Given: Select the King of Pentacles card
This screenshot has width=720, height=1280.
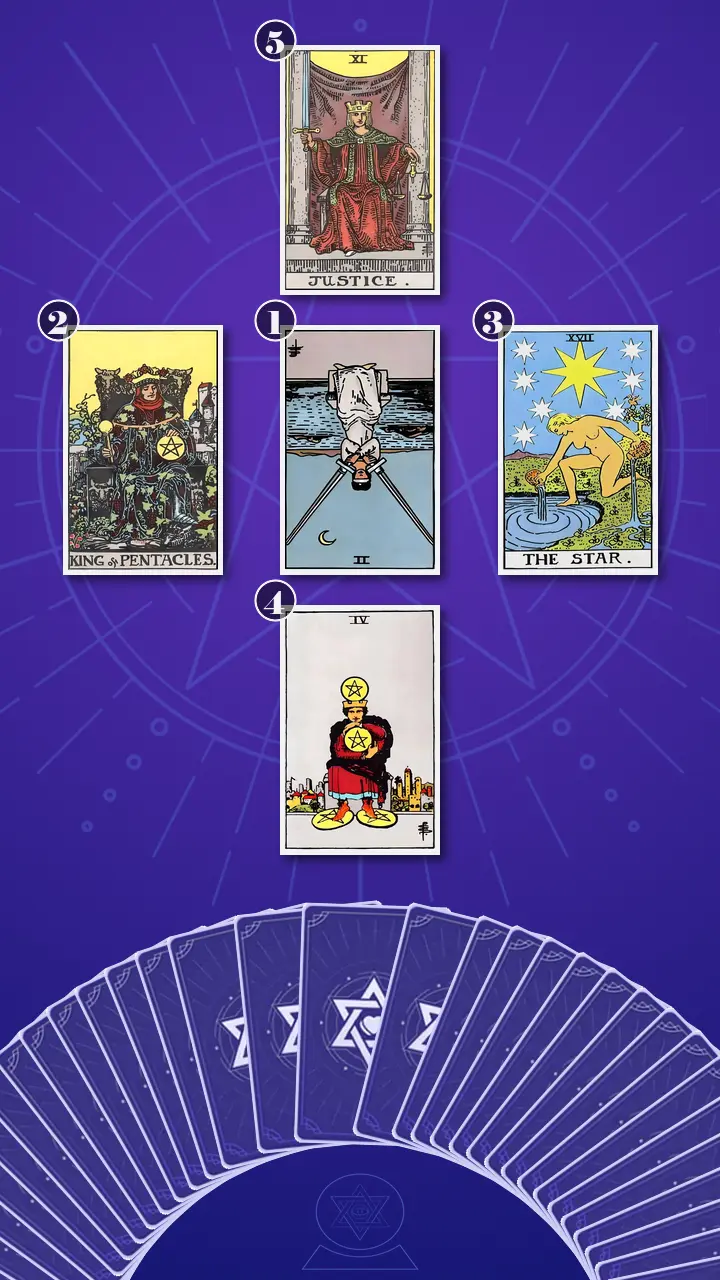Looking at the screenshot, I should point(146,445).
